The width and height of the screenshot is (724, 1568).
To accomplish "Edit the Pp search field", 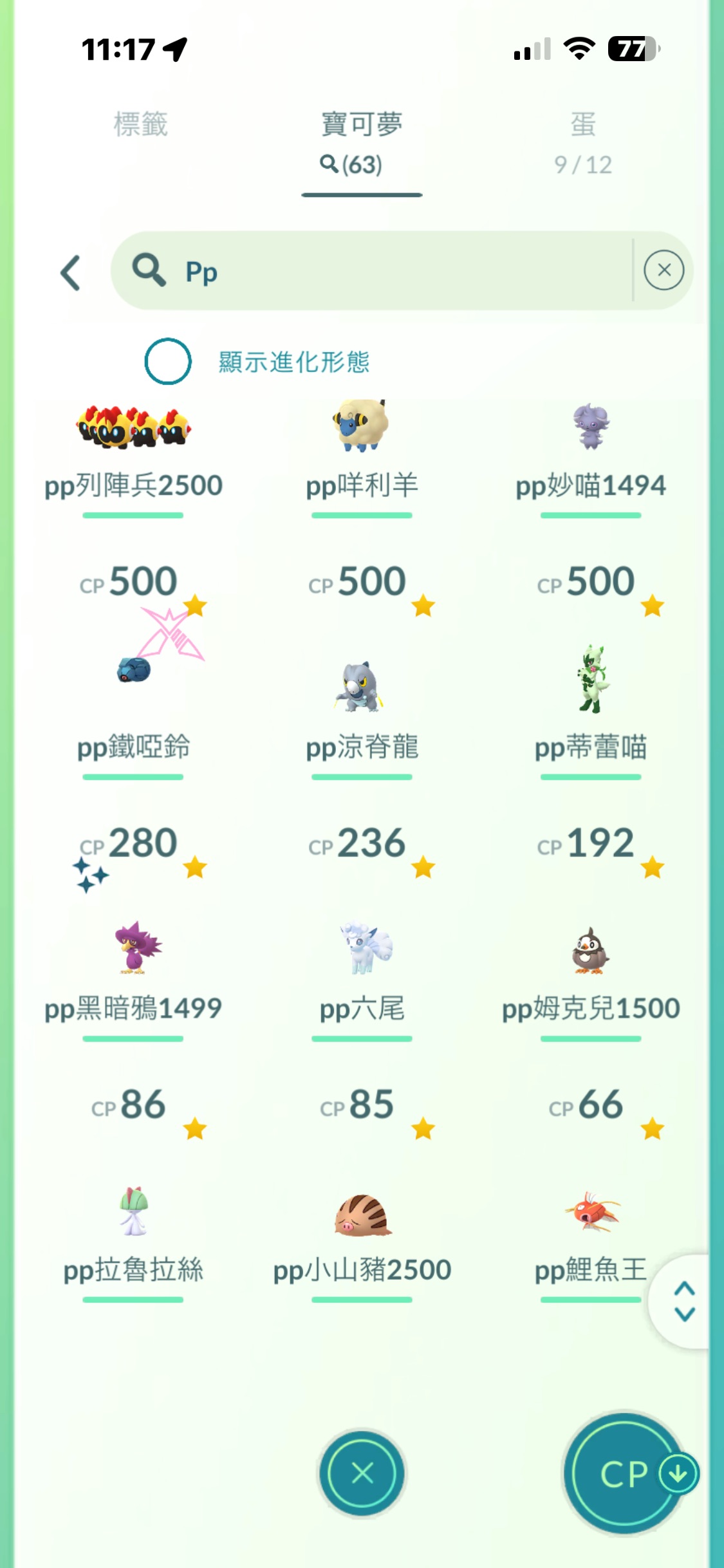I will [386, 271].
